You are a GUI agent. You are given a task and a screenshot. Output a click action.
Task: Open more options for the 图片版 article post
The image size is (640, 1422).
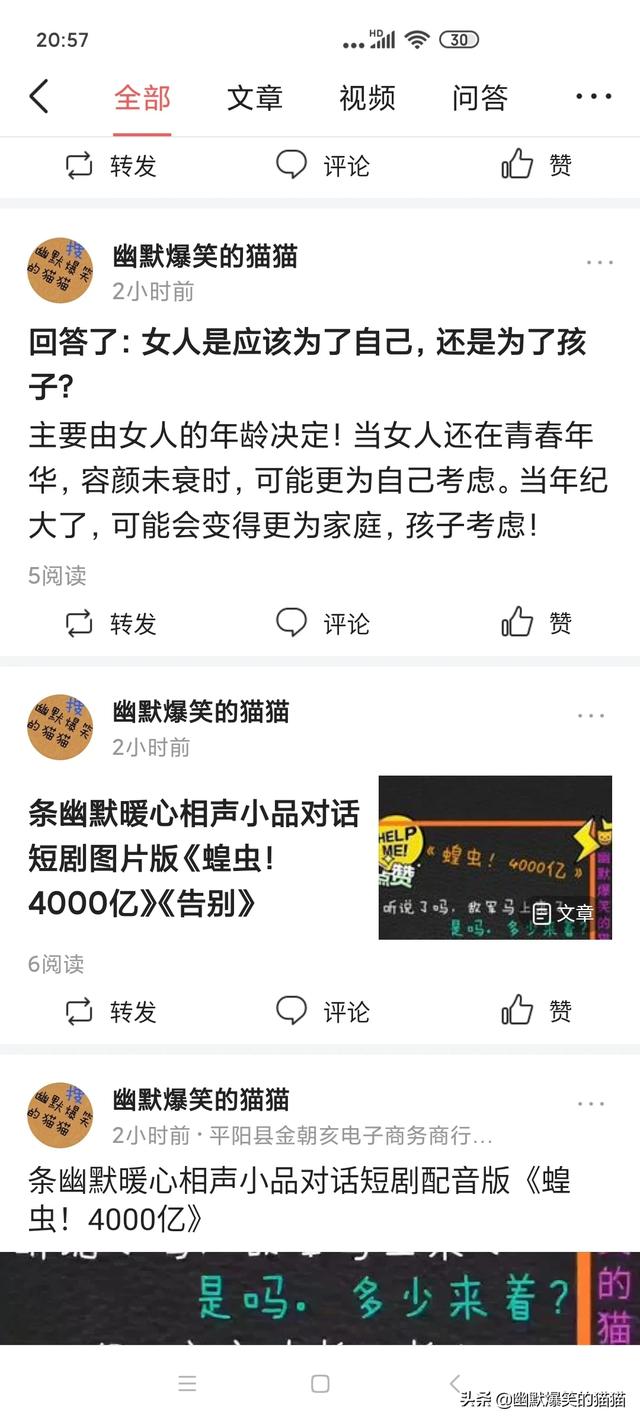pos(591,717)
